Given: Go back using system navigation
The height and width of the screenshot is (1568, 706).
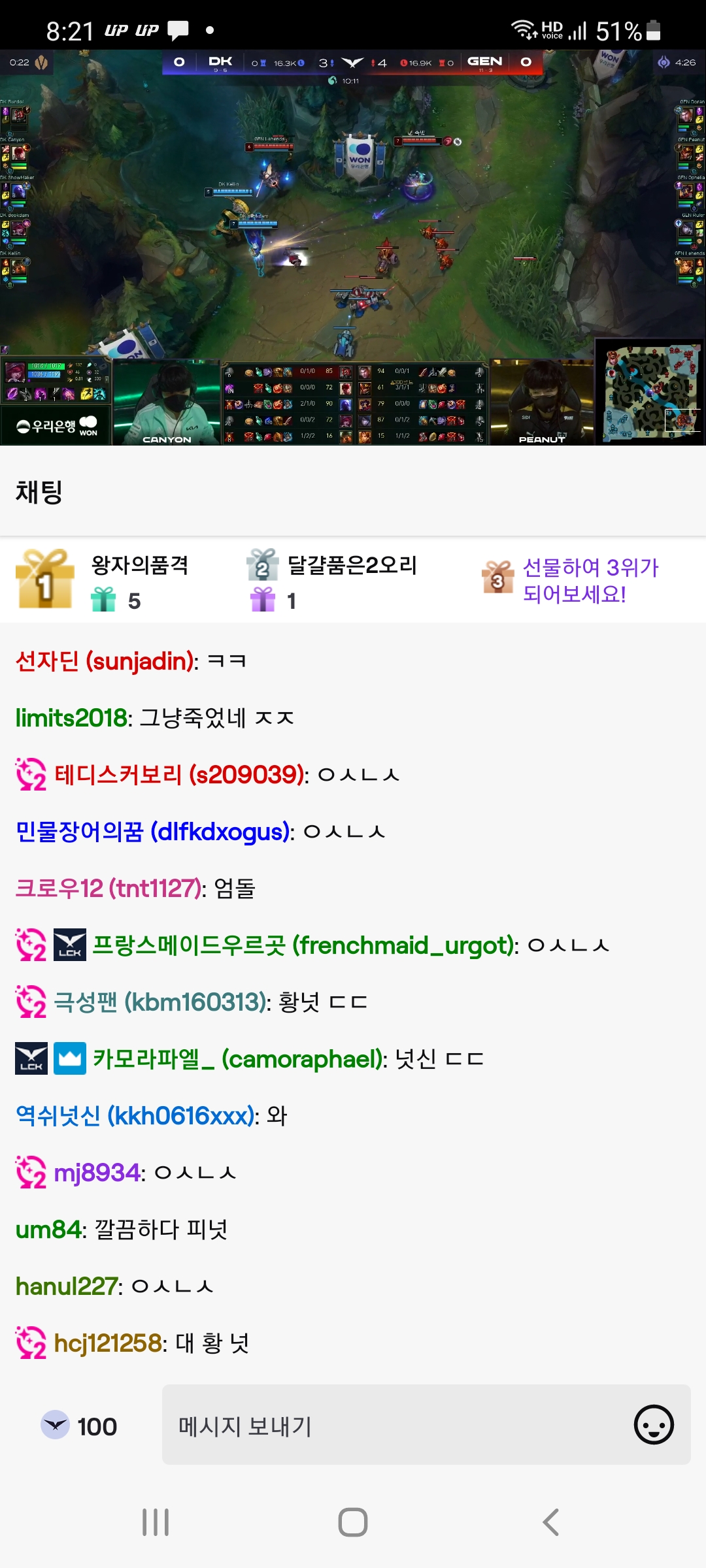Looking at the screenshot, I should tap(550, 1522).
